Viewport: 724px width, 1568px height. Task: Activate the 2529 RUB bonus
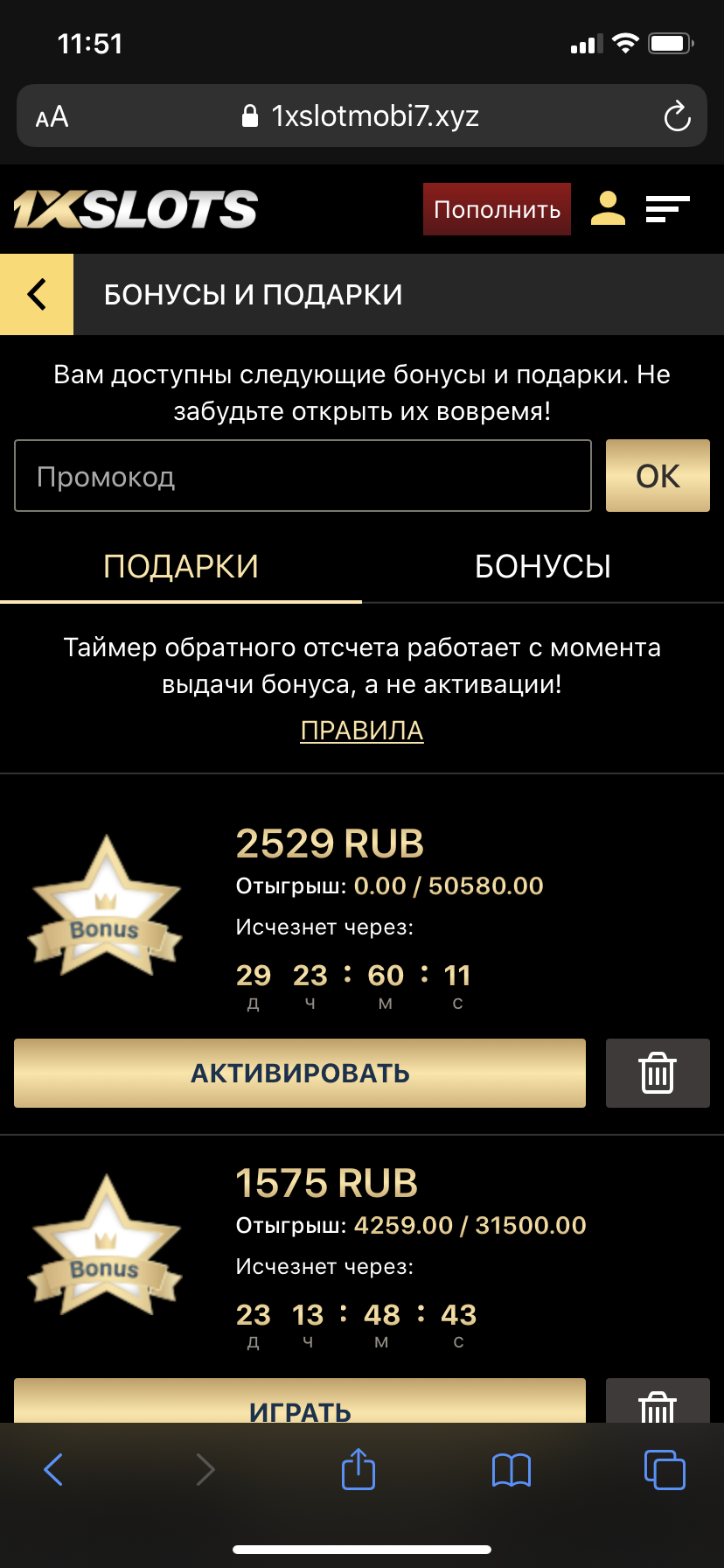(300, 1073)
